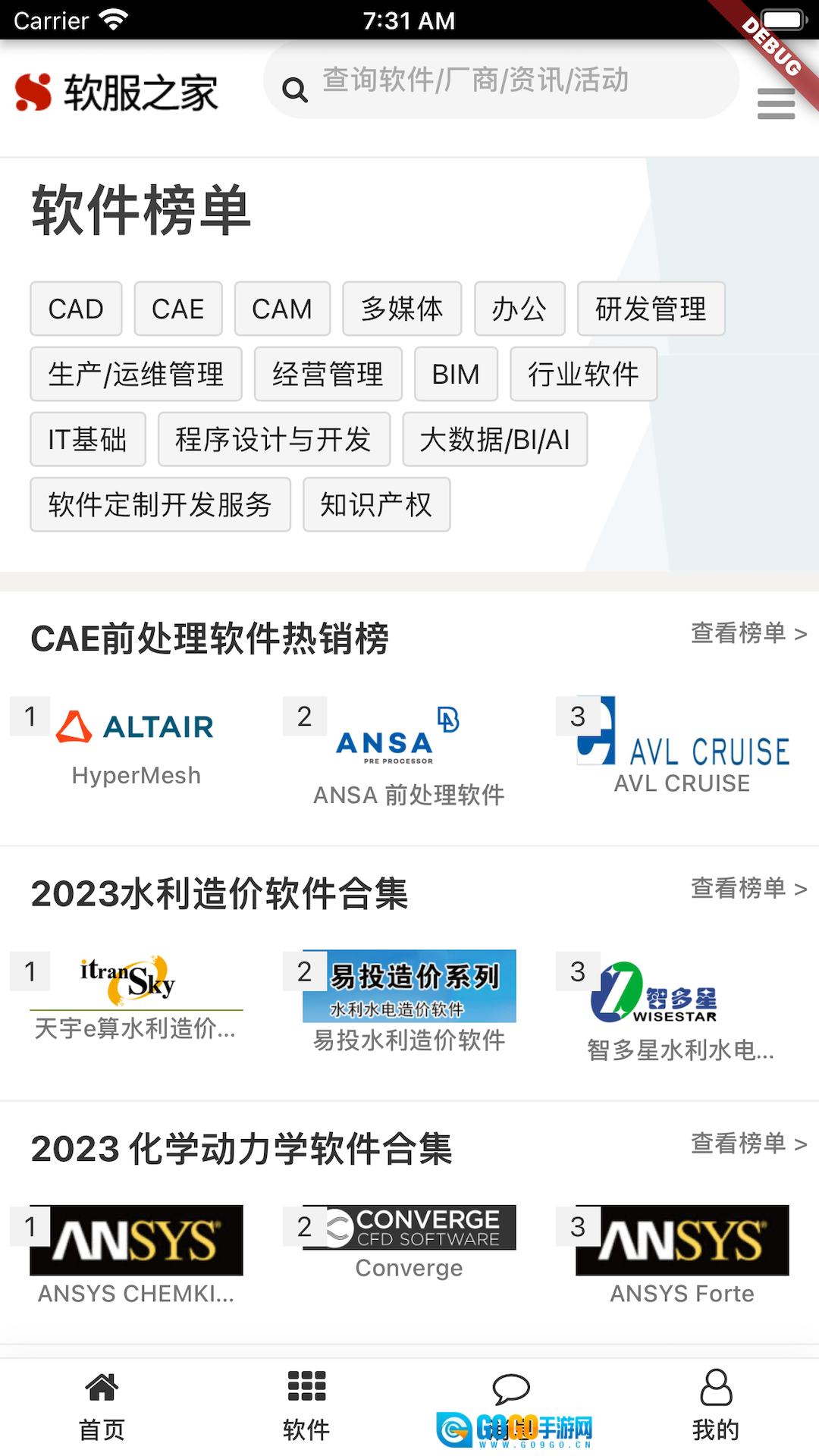View full 2023水利造价软件合集 list
This screenshot has height=1456, width=819.
748,888
